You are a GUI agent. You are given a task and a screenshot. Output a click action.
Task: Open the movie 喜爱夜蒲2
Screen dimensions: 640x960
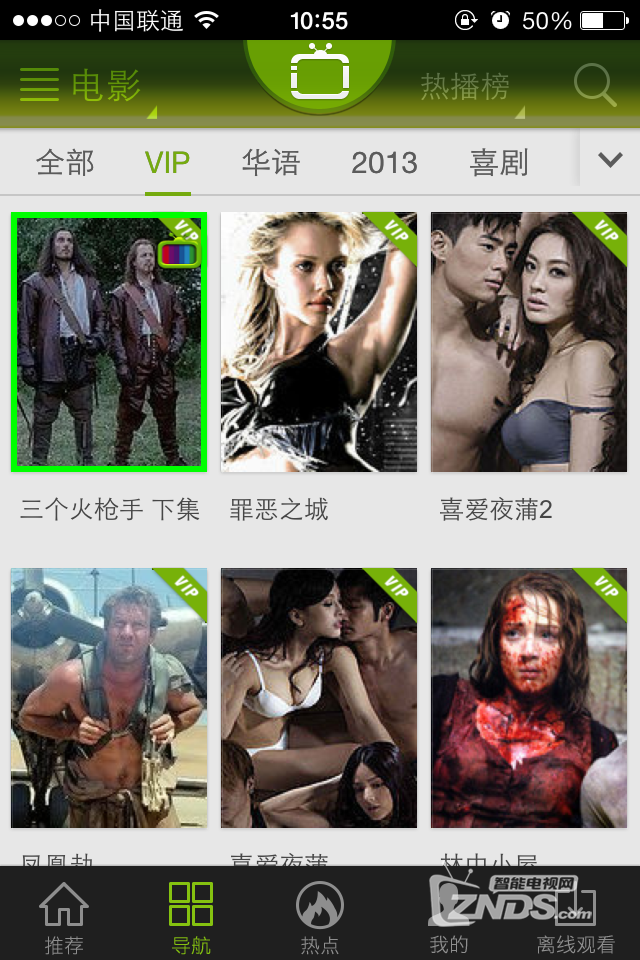pos(529,341)
